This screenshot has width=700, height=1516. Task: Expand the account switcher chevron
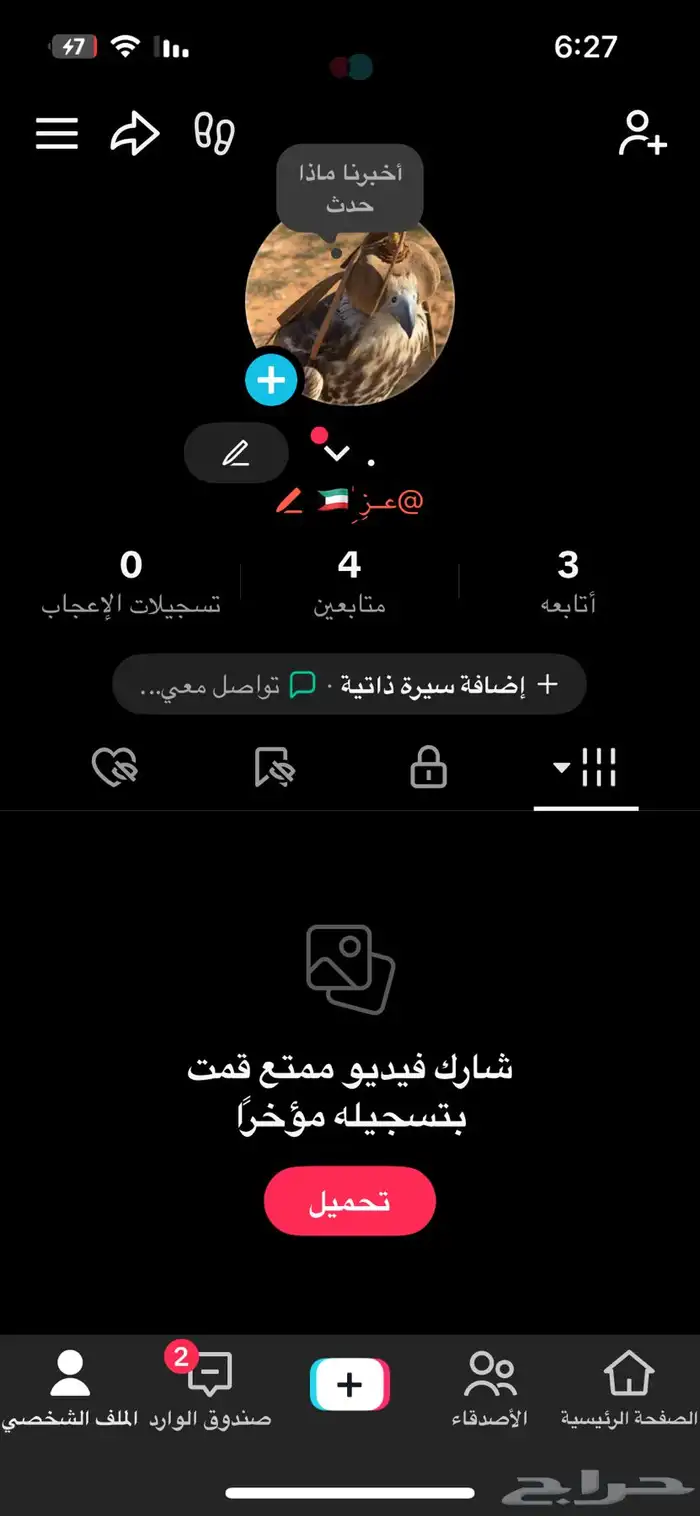[x=338, y=453]
